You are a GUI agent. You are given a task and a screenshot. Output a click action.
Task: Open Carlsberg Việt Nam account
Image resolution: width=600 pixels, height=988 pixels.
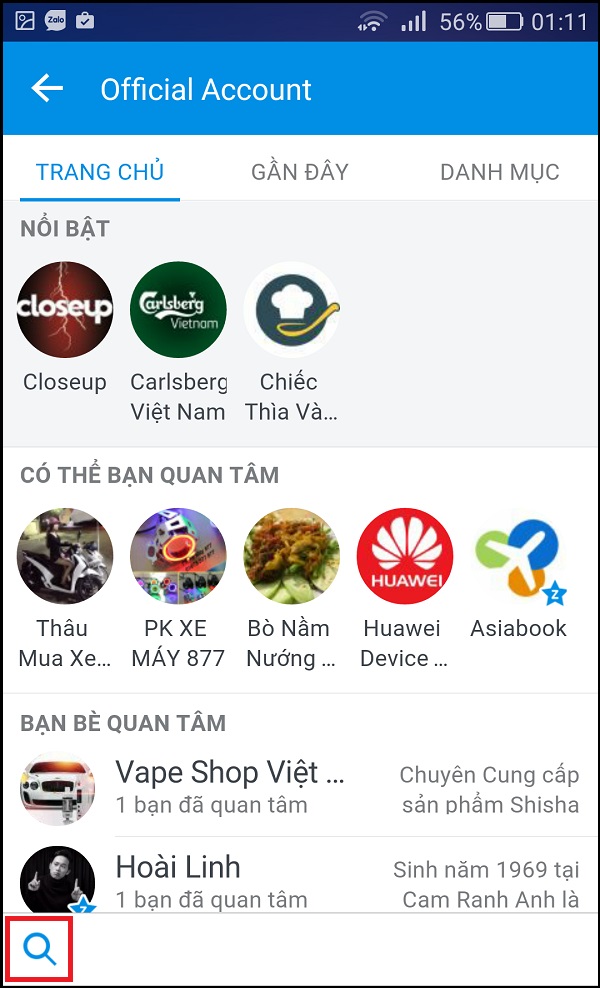pos(178,310)
